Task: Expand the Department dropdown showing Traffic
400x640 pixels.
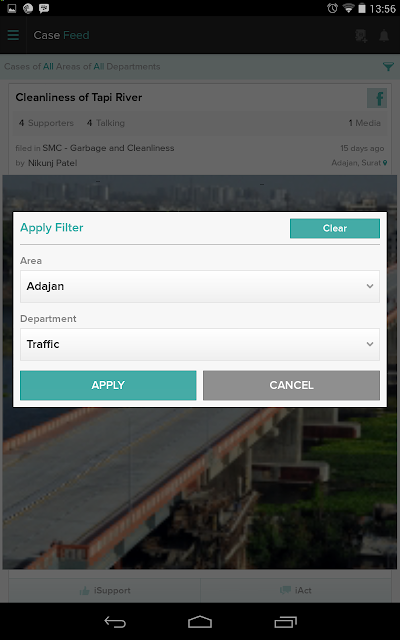Action: coord(200,344)
